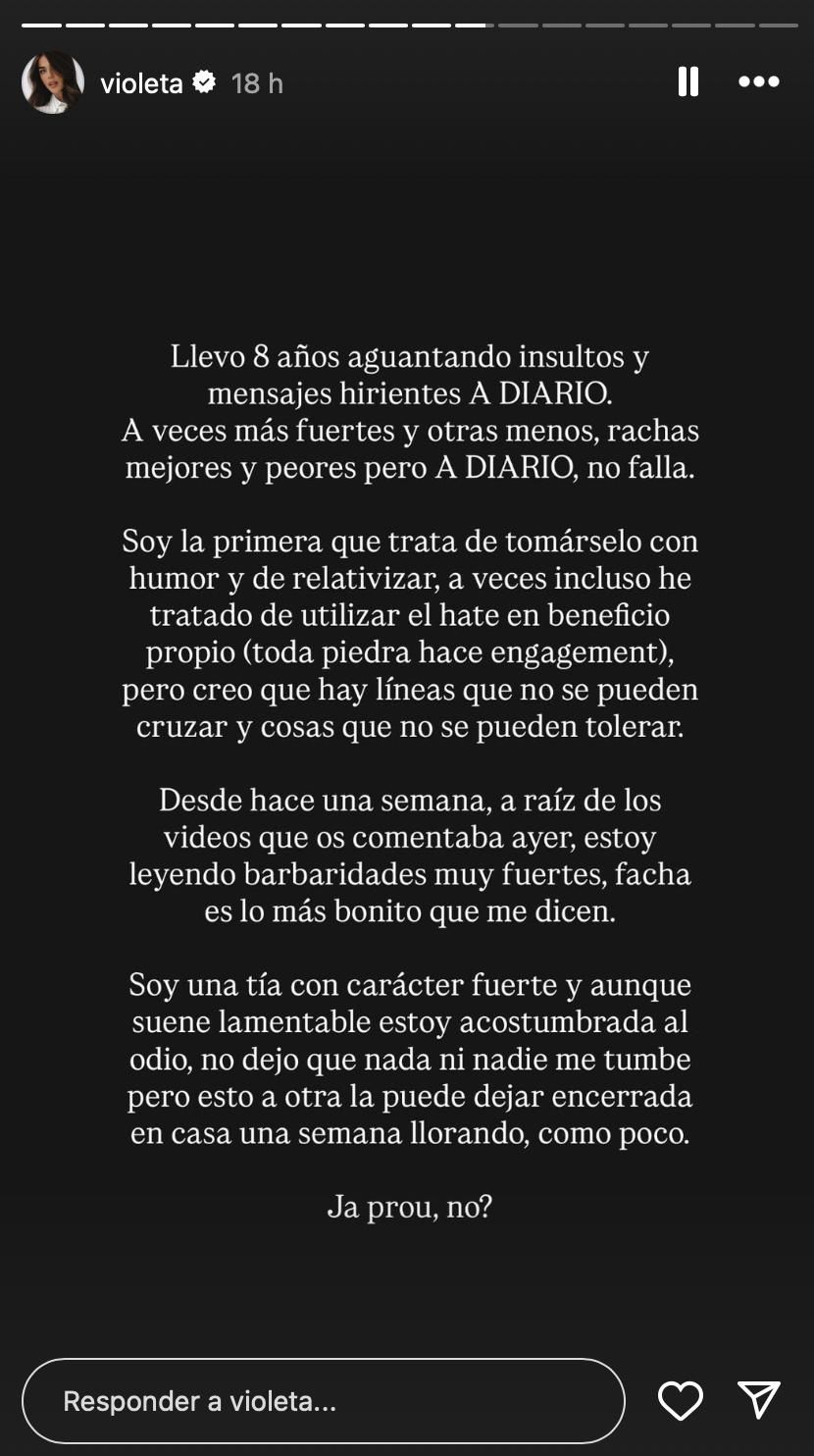The image size is (814, 1456).
Task: Pause the story playback
Action: tap(688, 81)
